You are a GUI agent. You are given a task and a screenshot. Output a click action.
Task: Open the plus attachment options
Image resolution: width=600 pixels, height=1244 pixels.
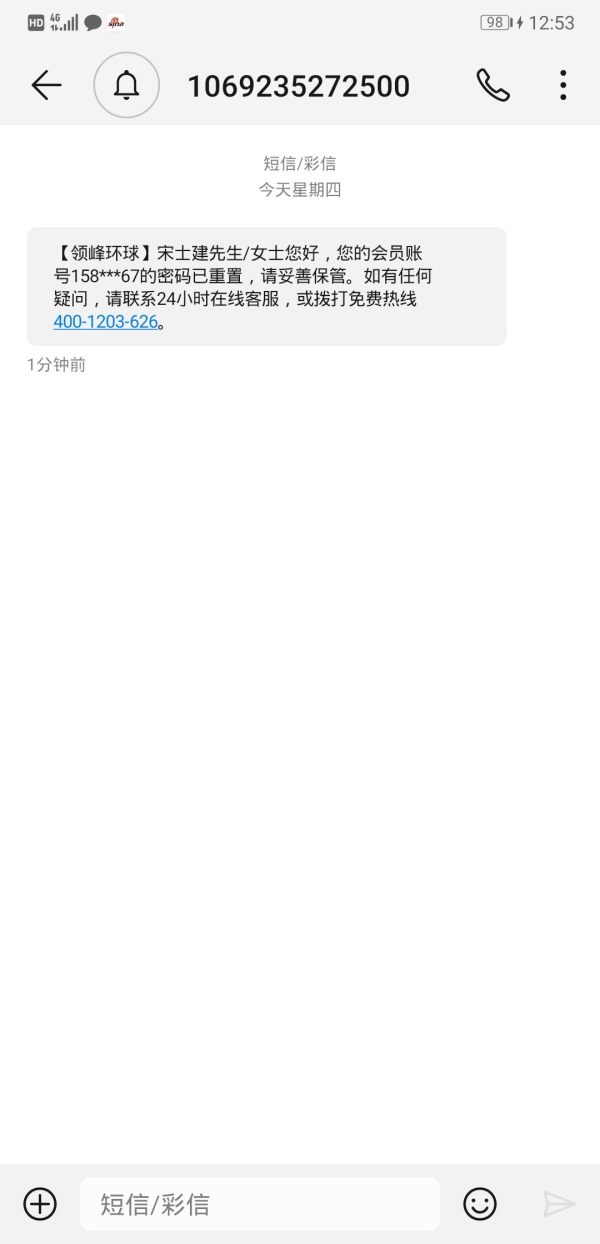pyautogui.click(x=40, y=1203)
